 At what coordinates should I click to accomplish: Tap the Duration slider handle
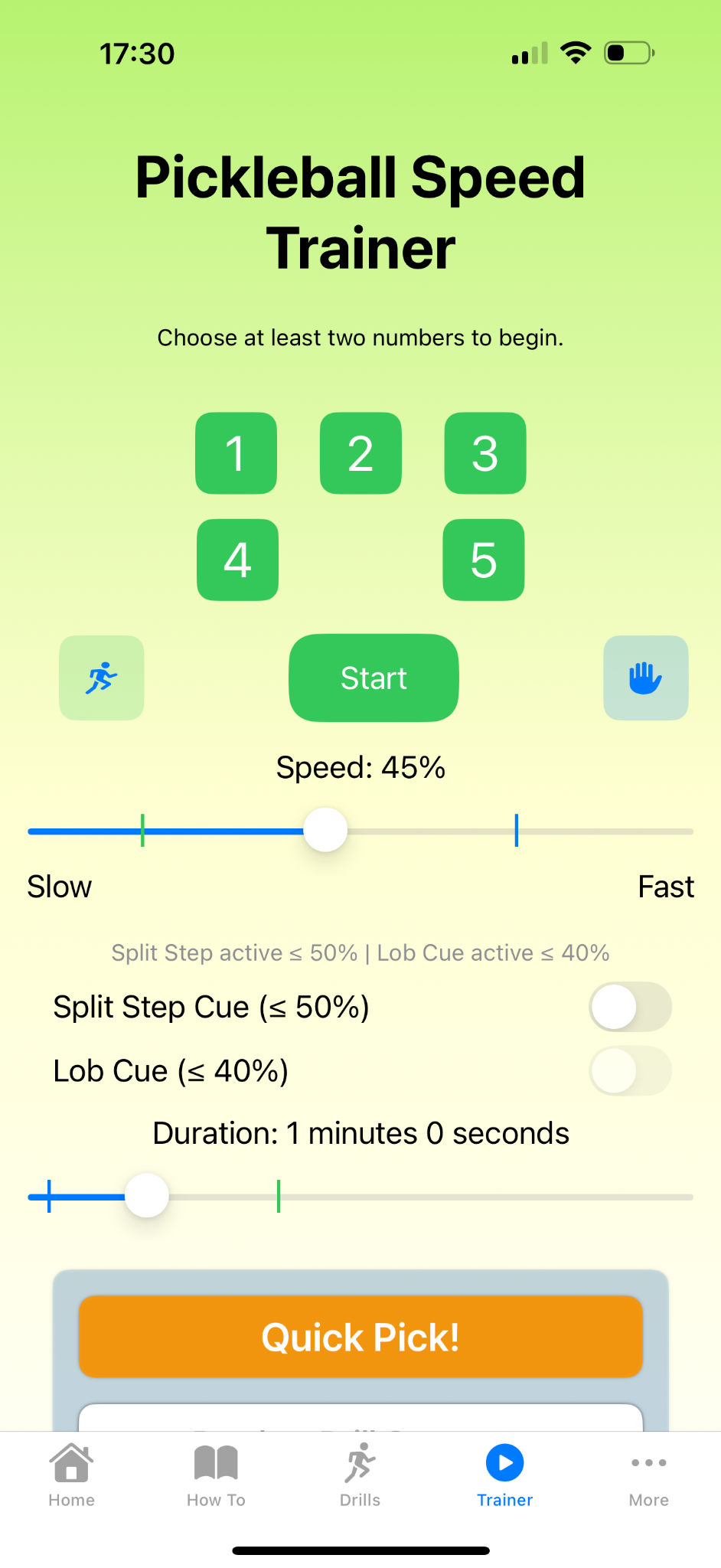[x=146, y=1194]
